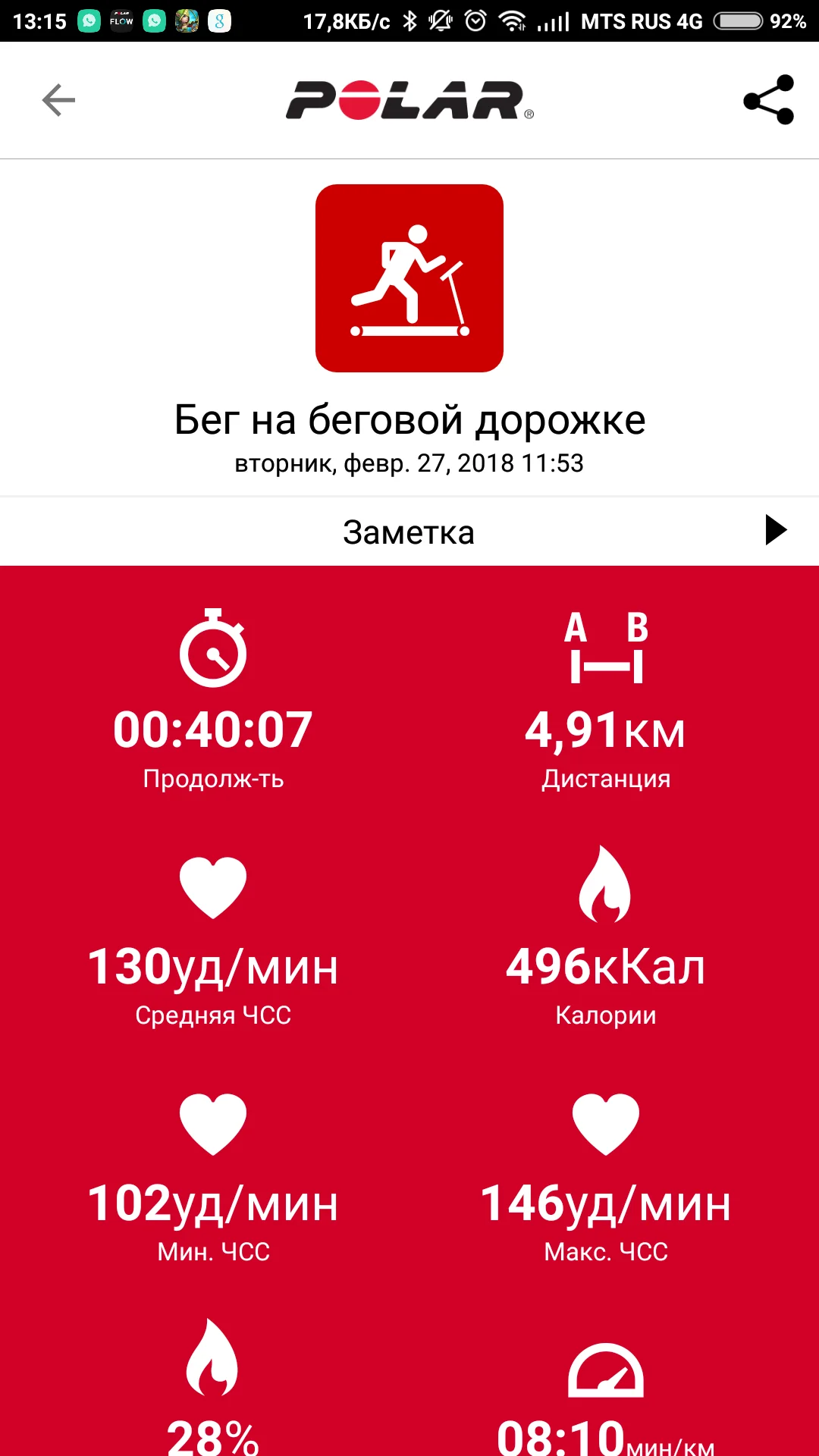Share this treadmill workout
This screenshot has height=1456, width=819.
[768, 100]
